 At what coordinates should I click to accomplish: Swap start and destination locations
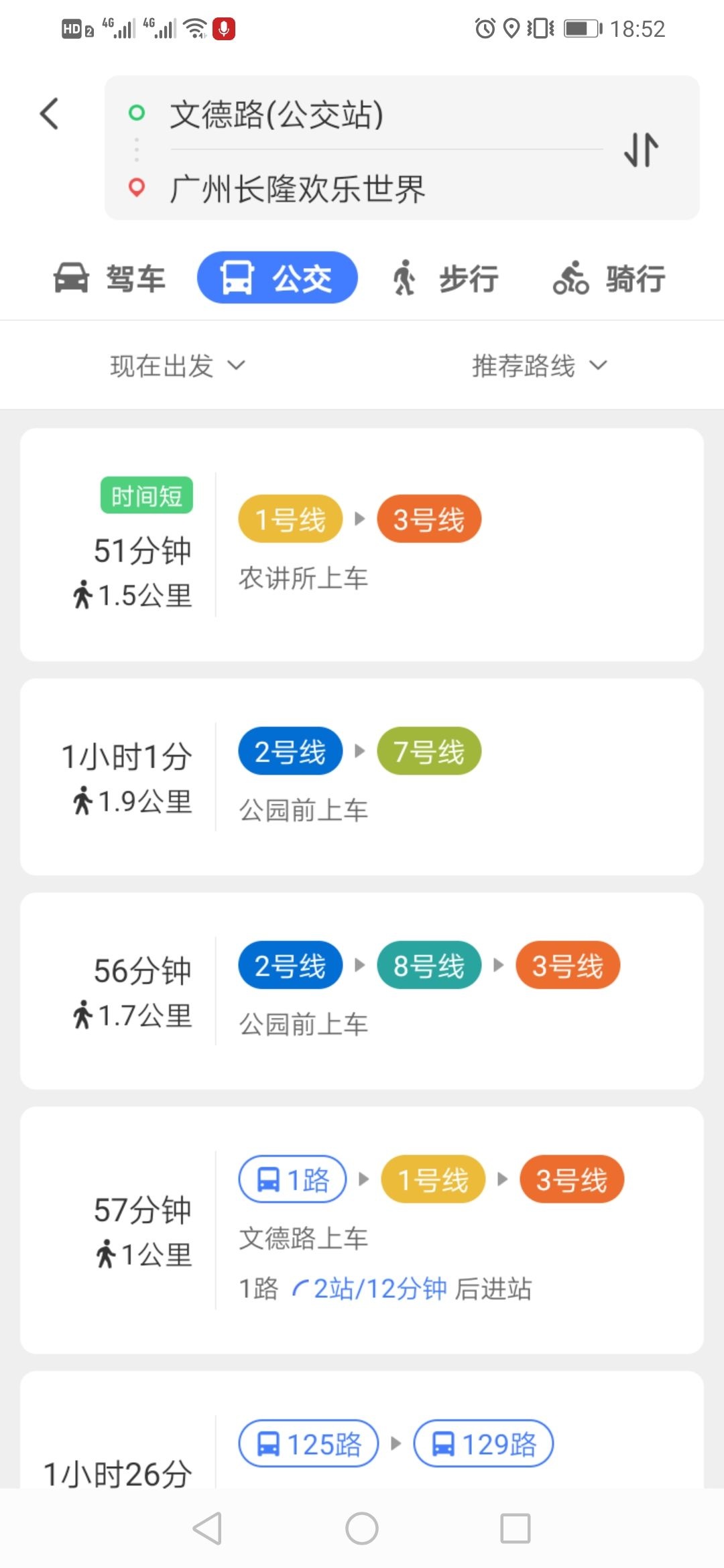point(642,149)
